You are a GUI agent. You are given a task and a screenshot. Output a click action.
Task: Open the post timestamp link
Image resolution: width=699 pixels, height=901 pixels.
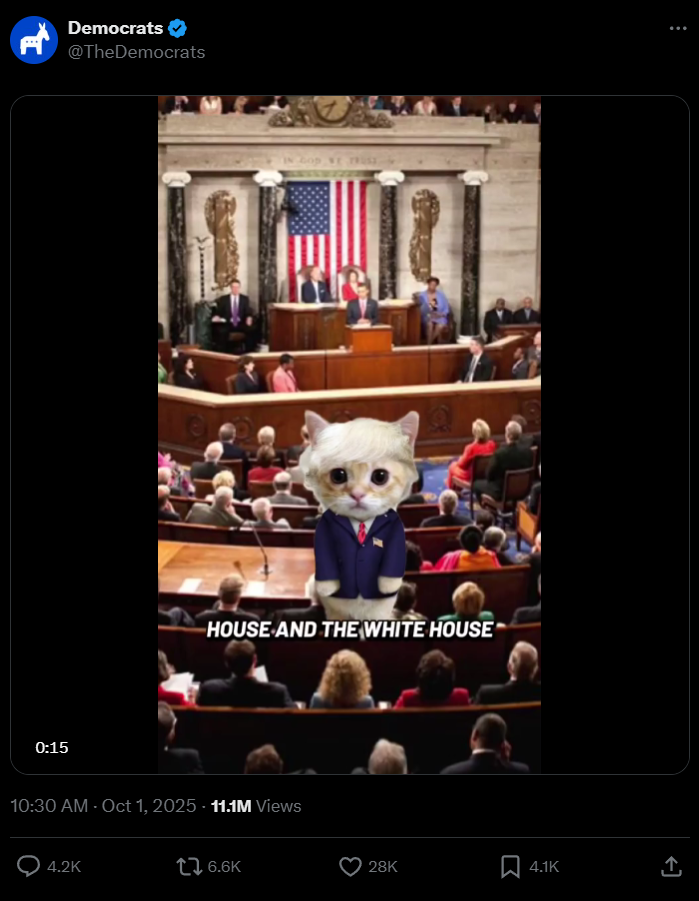102,806
